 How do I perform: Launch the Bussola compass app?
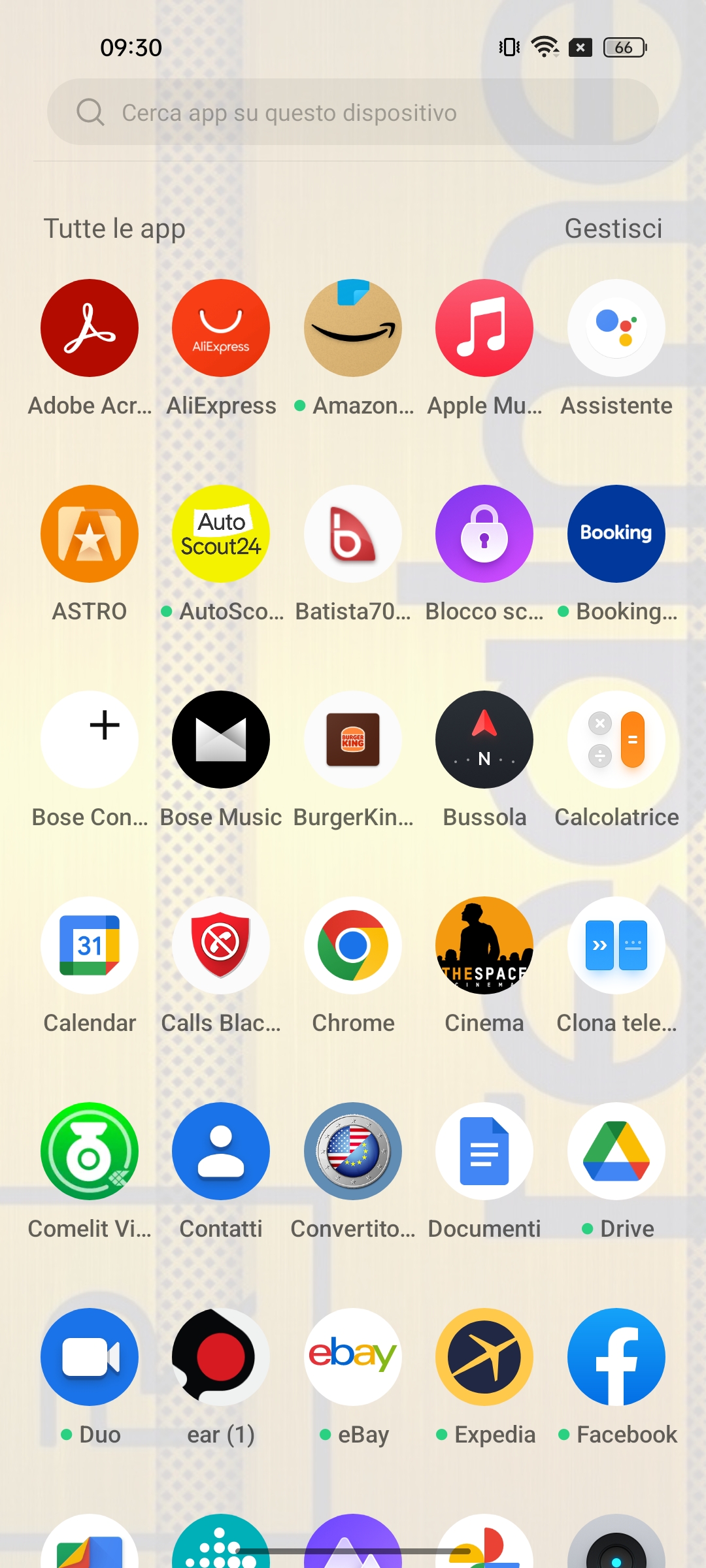[484, 740]
